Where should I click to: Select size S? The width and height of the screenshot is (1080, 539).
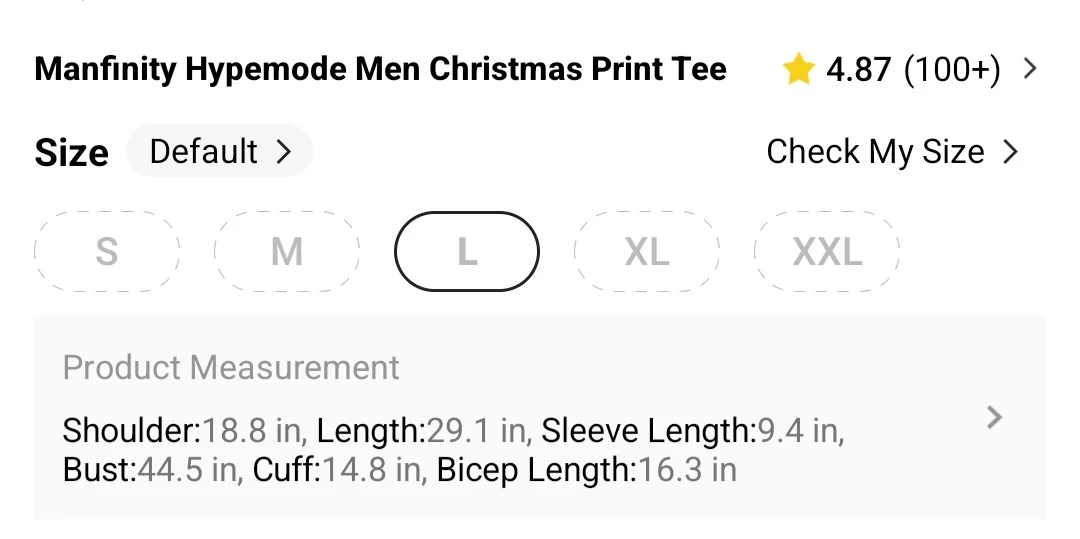107,251
